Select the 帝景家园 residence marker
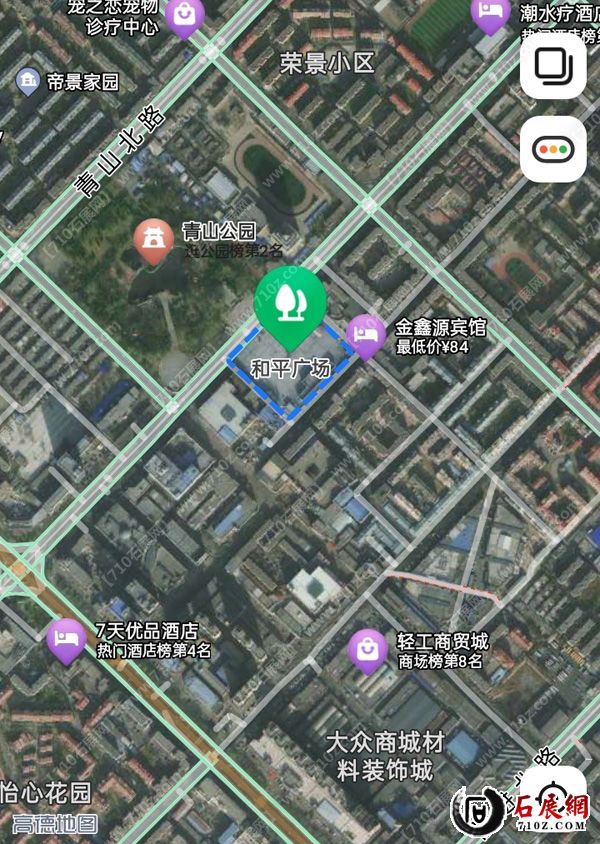The height and width of the screenshot is (844, 600). pos(28,82)
